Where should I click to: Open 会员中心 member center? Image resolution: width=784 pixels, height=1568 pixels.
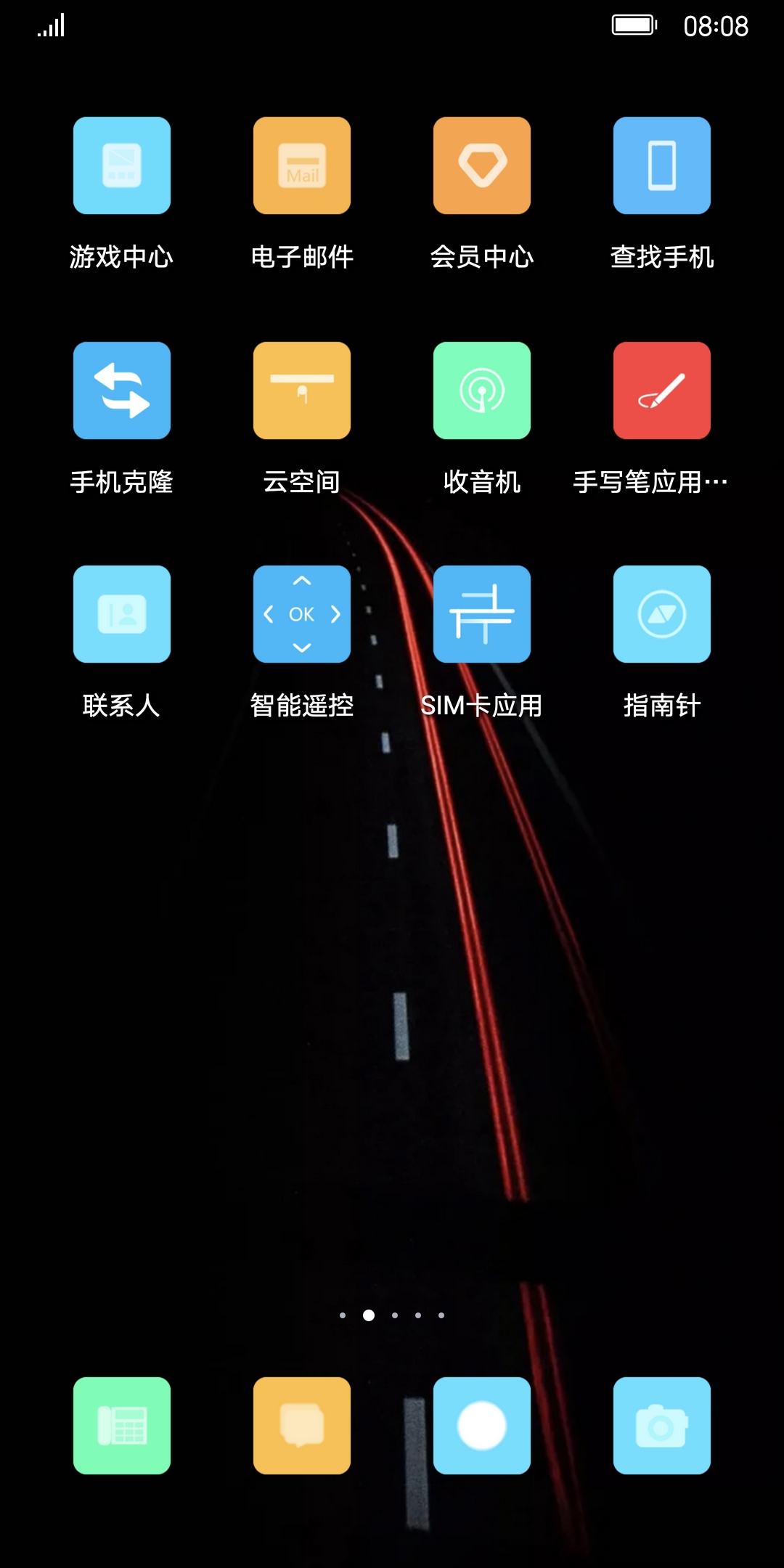[482, 166]
